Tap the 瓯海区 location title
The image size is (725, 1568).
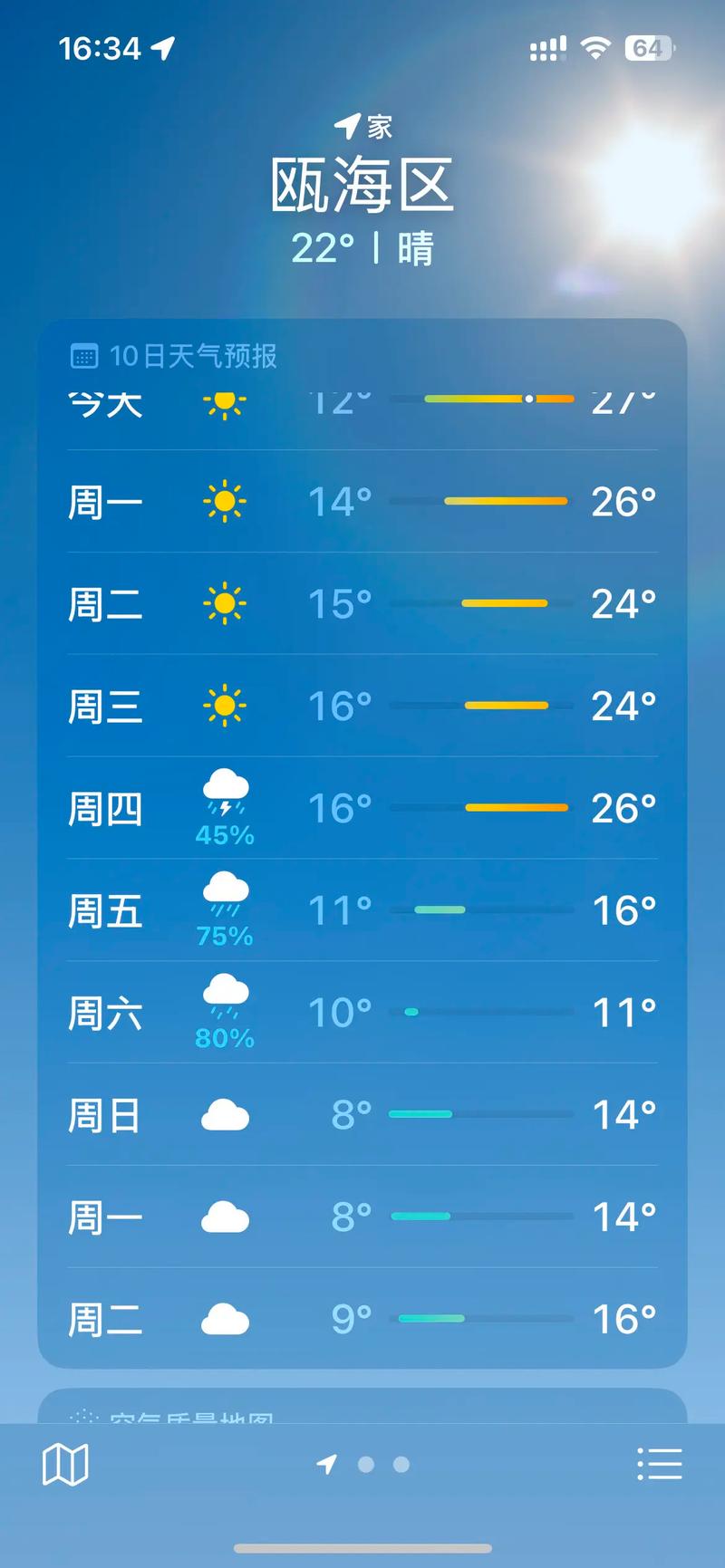pyautogui.click(x=362, y=186)
